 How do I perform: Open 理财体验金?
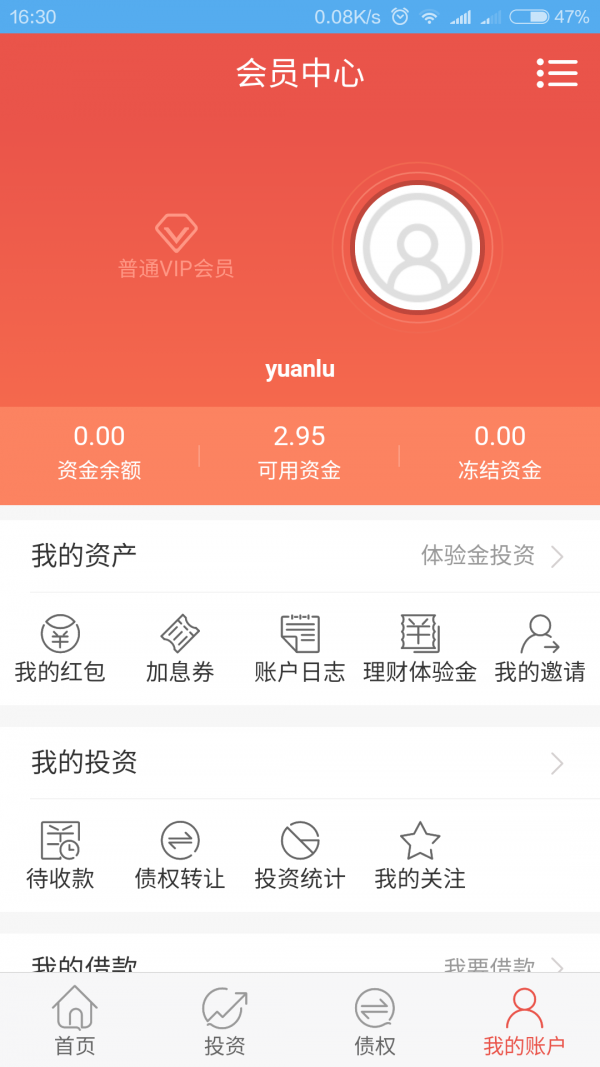coord(420,649)
